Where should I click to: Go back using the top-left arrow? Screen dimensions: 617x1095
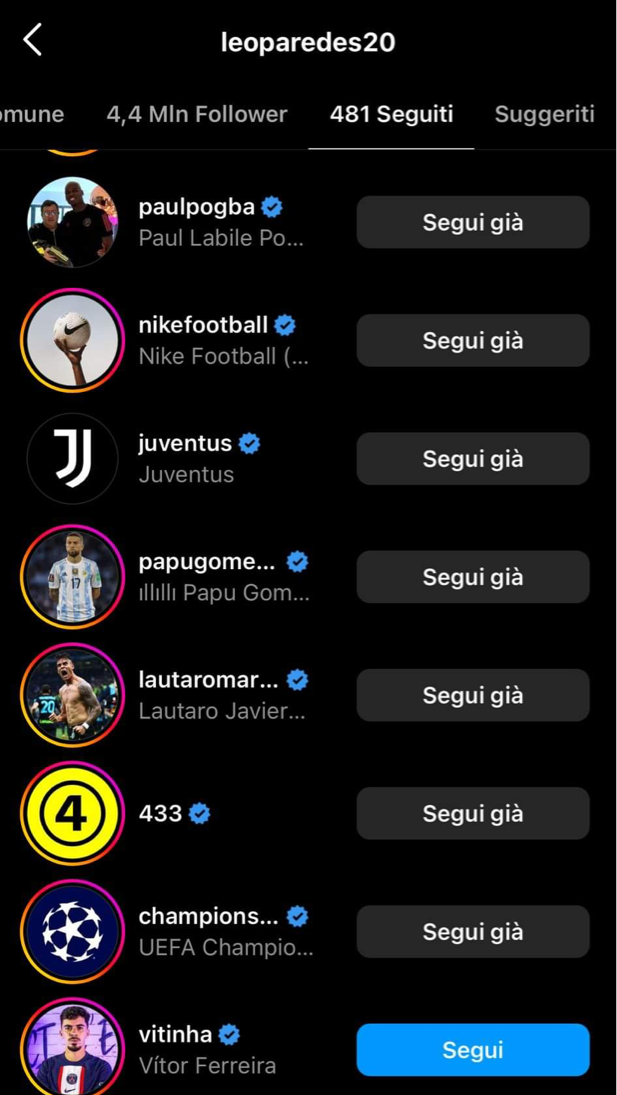coord(33,41)
